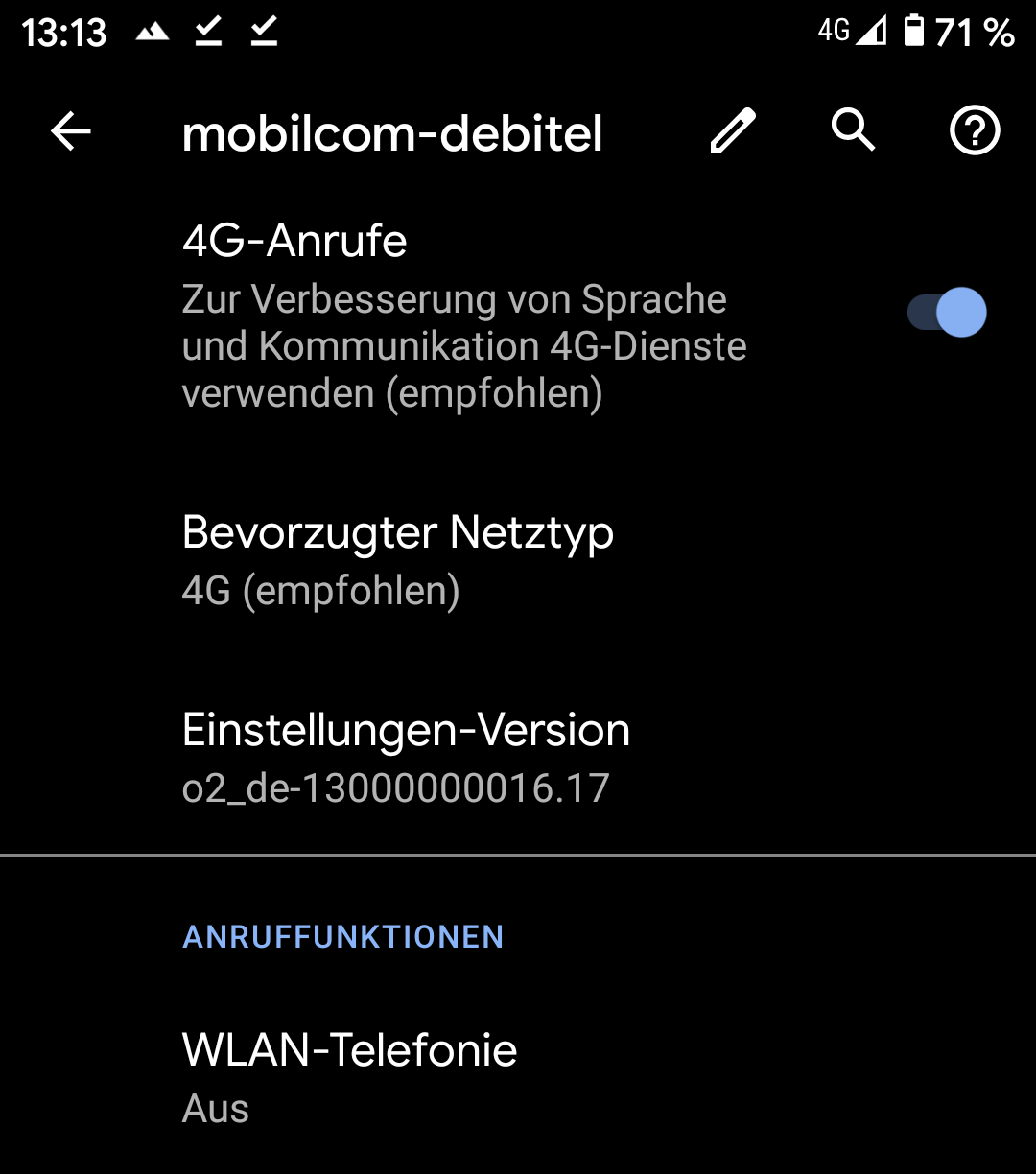Go back from mobilcom-debitel settings
Viewport: 1036px width, 1174px height.
point(71,131)
